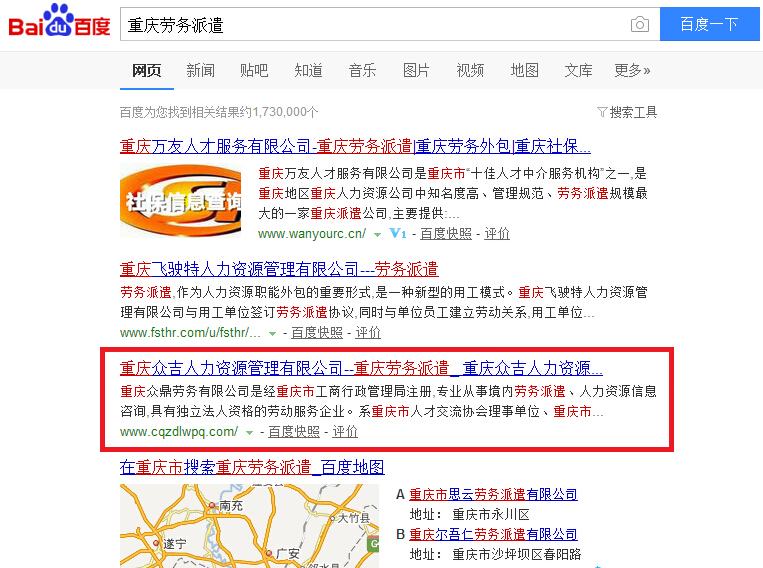Open 百度快照 for www.wanyourc.cn result
Image resolution: width=763 pixels, height=568 pixels.
point(446,233)
